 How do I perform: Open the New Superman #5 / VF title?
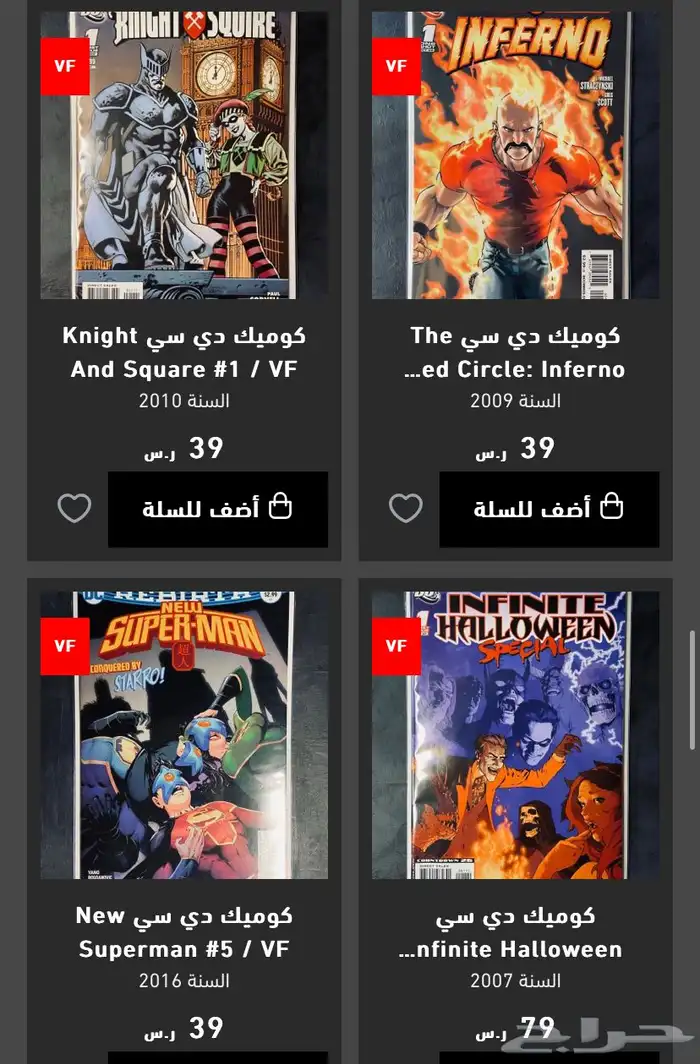pyautogui.click(x=184, y=932)
